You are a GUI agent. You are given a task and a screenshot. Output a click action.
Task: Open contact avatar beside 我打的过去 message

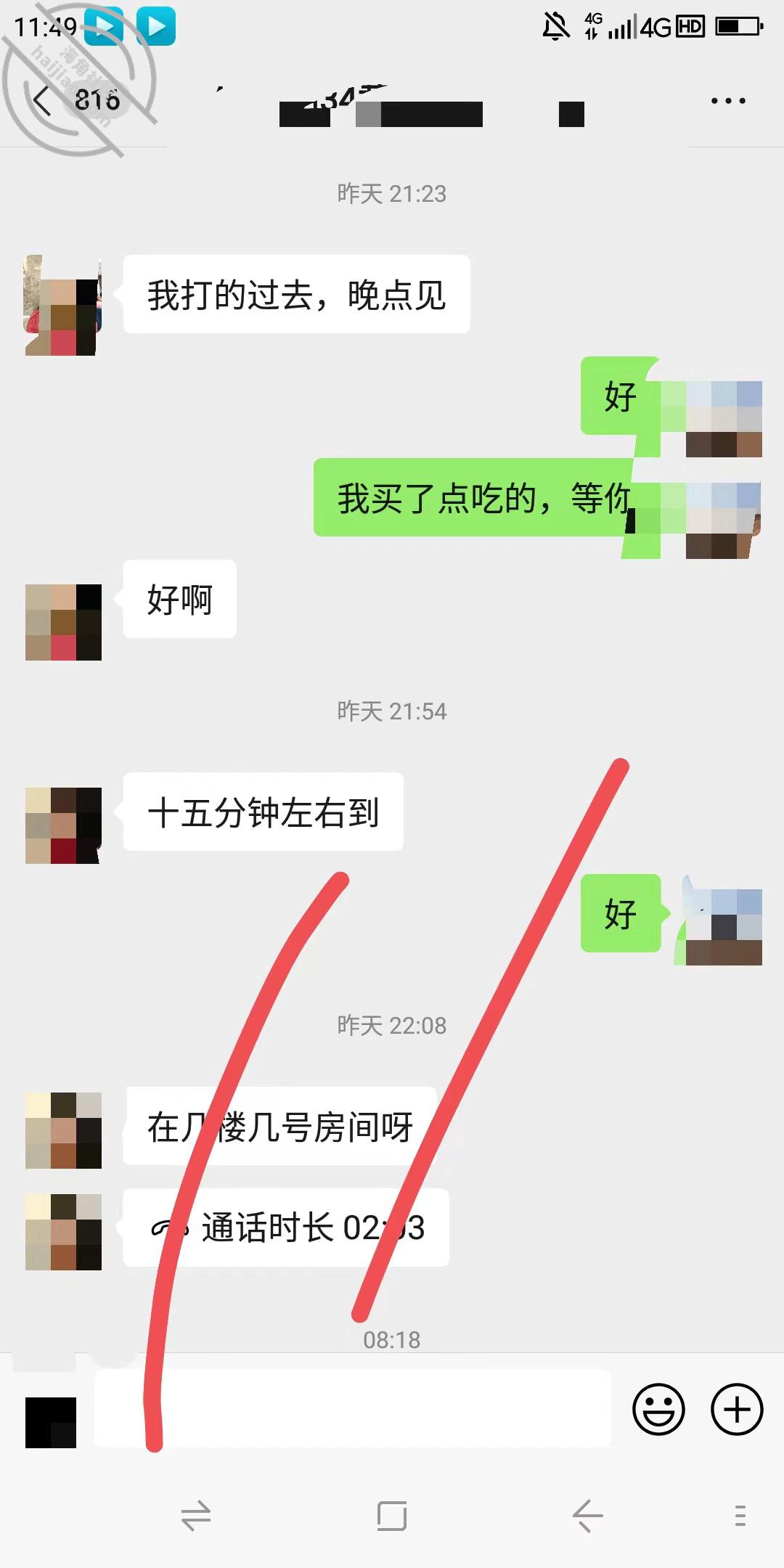63,305
